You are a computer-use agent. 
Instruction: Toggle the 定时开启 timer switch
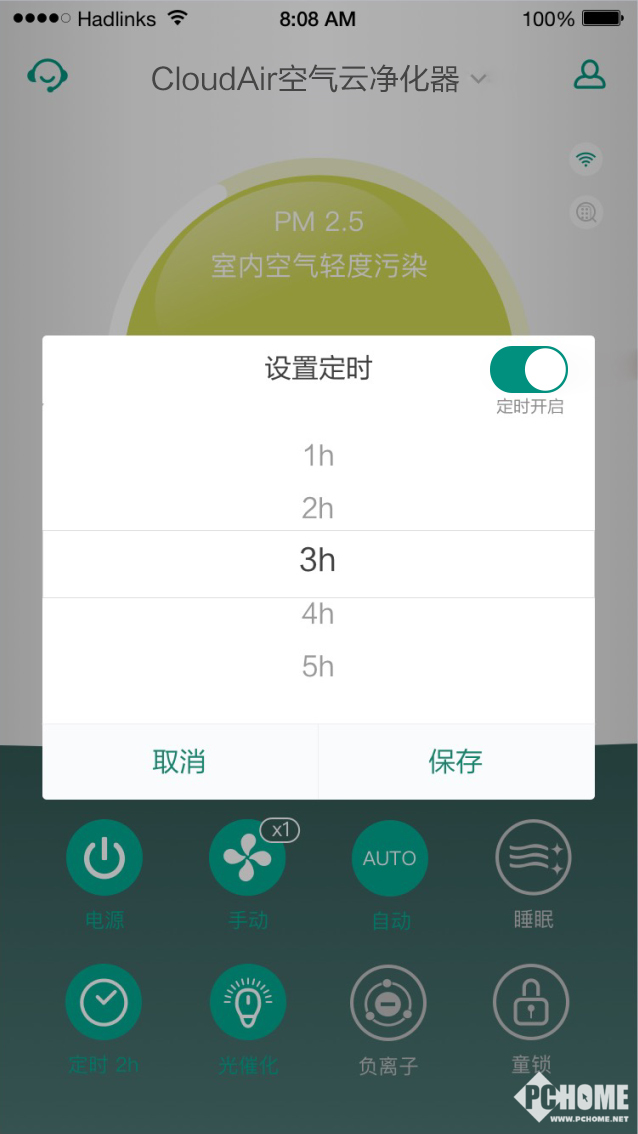528,370
